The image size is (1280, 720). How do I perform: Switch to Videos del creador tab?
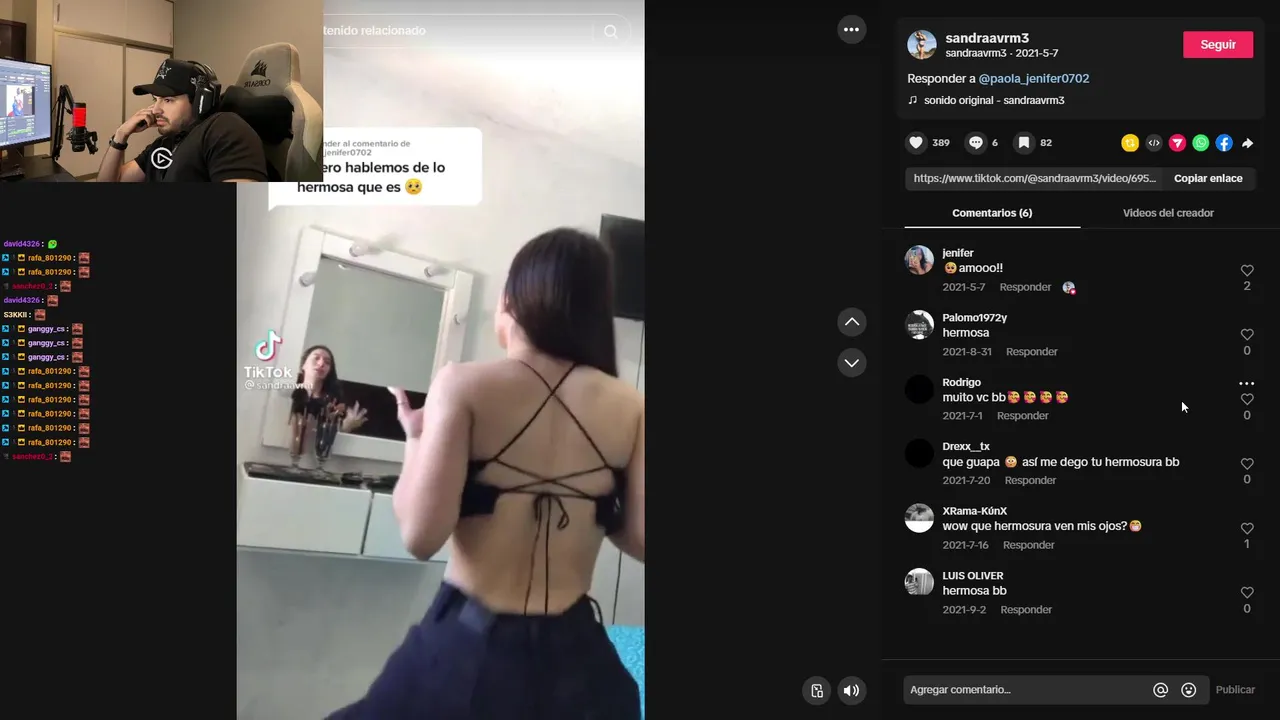(1167, 213)
